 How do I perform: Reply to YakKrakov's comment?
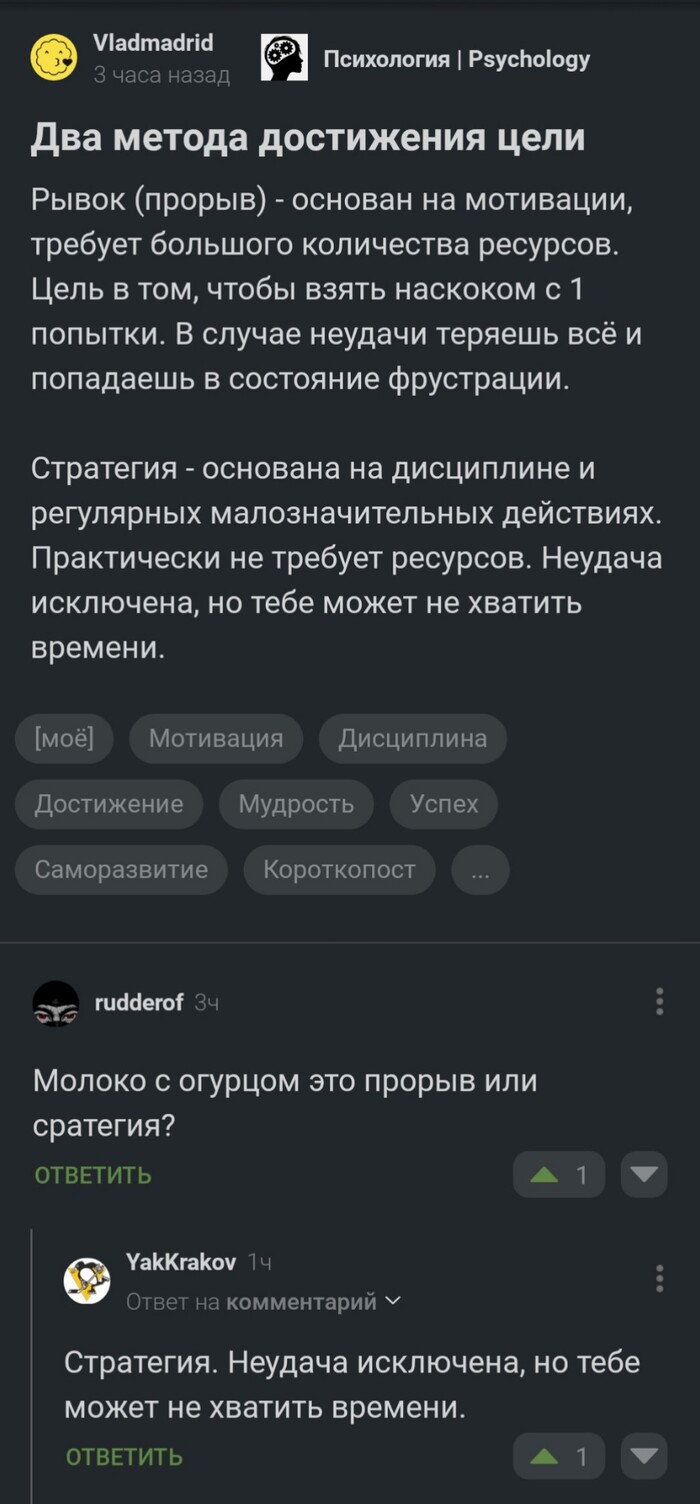(x=124, y=1457)
